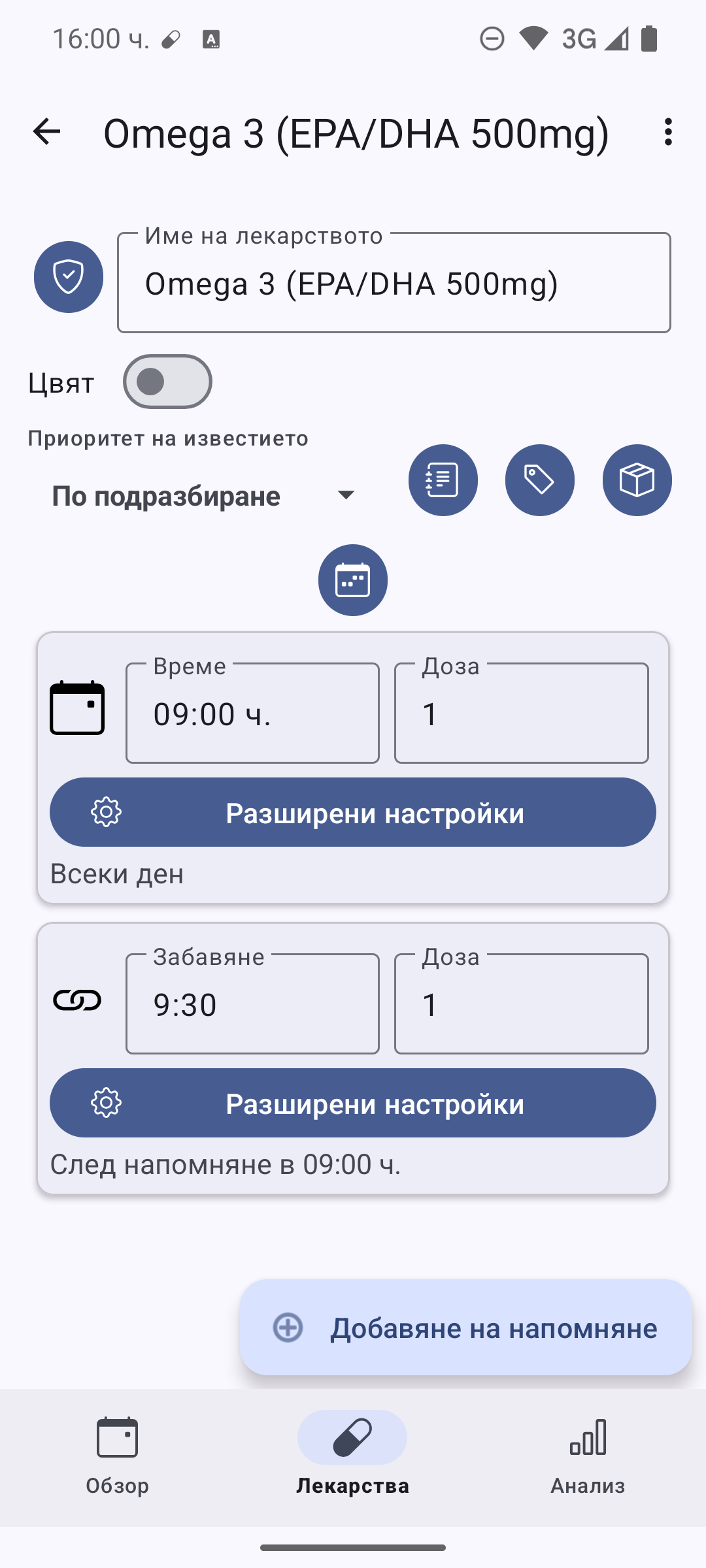706x1568 pixels.
Task: Edit the Забавяне 9:30 delay field
Action: click(x=252, y=1004)
